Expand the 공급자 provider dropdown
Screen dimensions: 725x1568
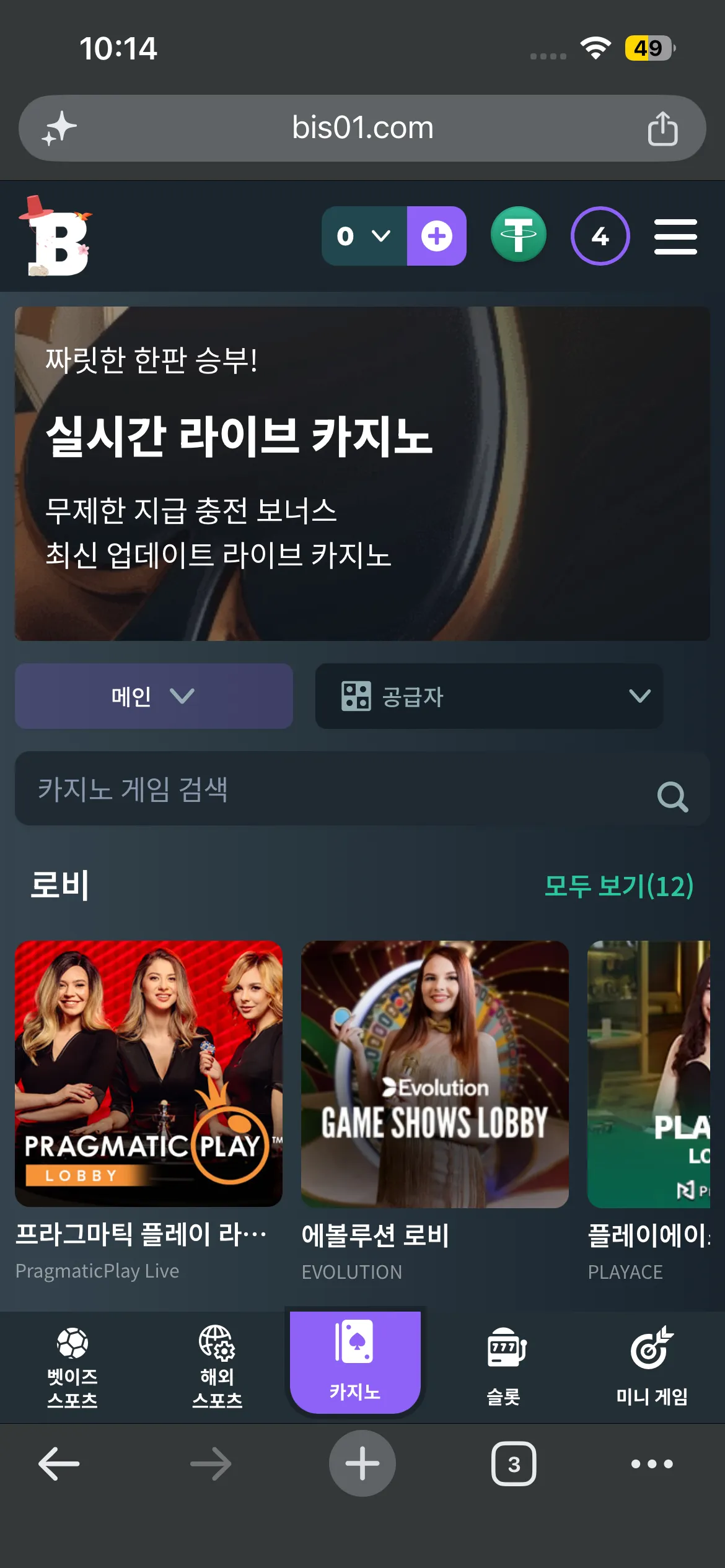[x=489, y=696]
